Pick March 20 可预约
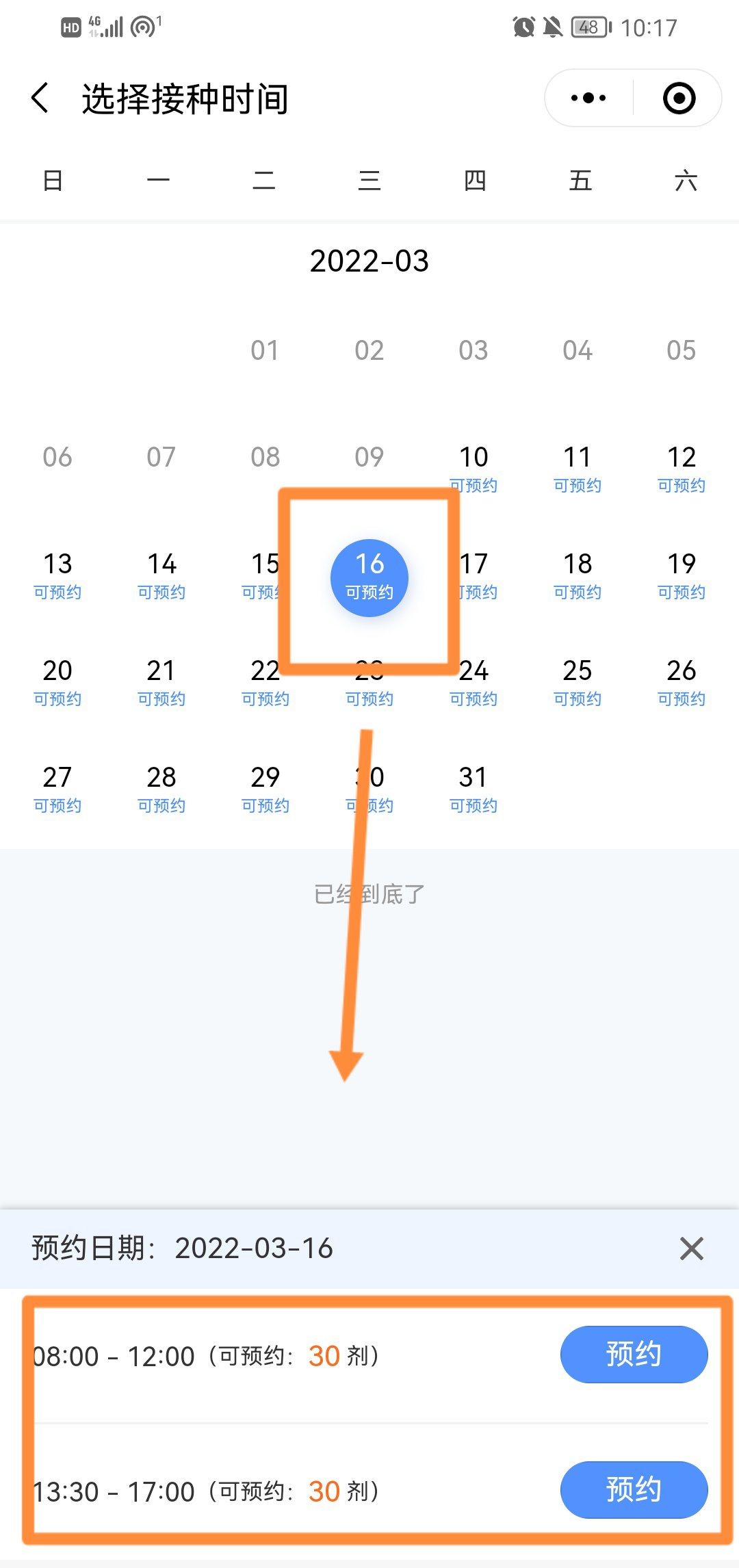 click(57, 681)
